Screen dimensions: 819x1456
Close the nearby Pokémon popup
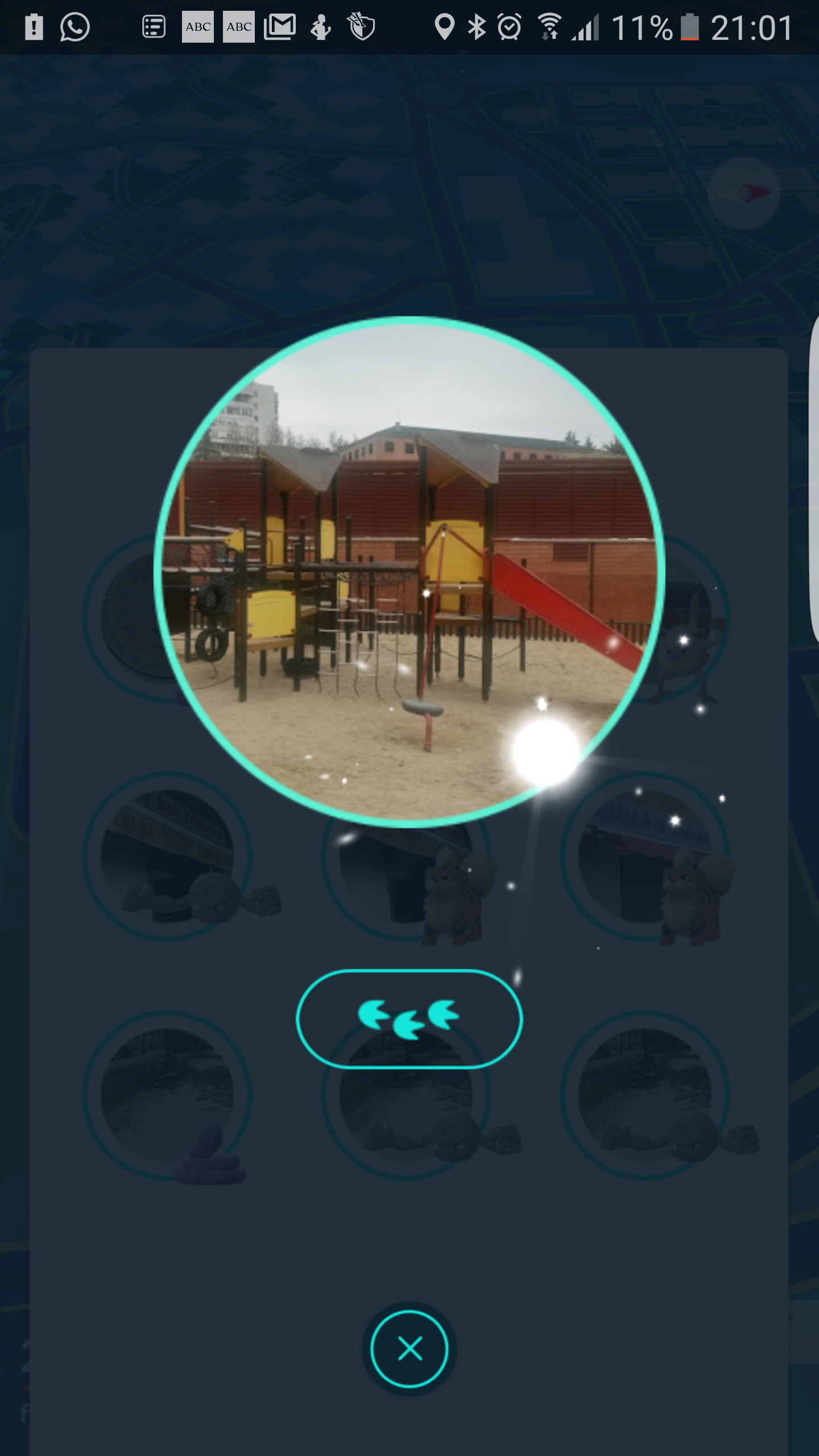point(409,1349)
